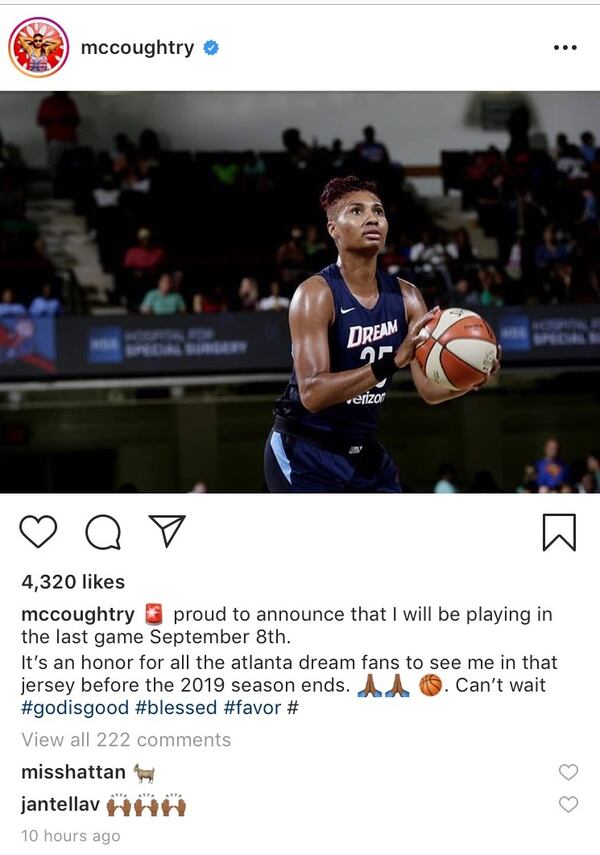Like misshattan's comment

(x=568, y=772)
